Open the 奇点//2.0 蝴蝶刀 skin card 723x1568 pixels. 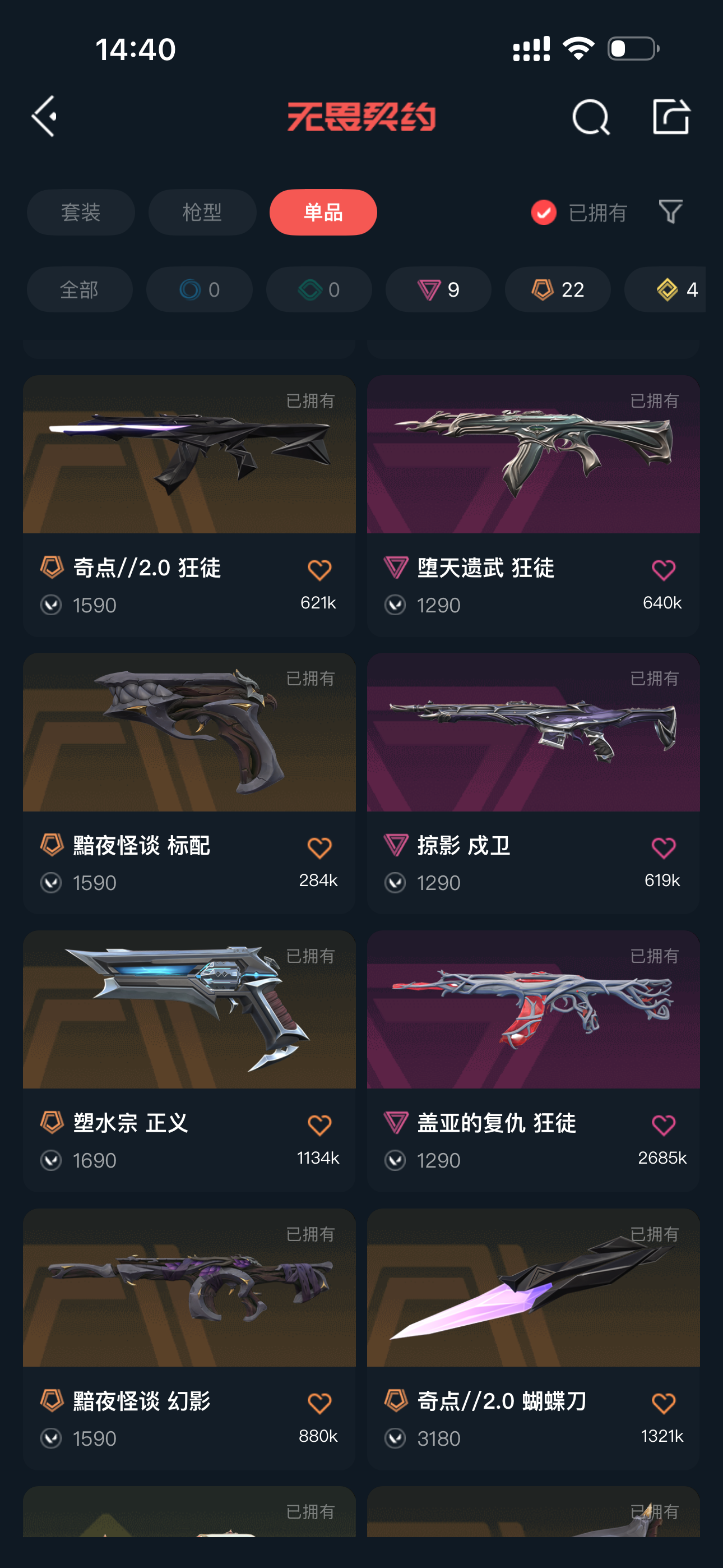[x=533, y=1339]
